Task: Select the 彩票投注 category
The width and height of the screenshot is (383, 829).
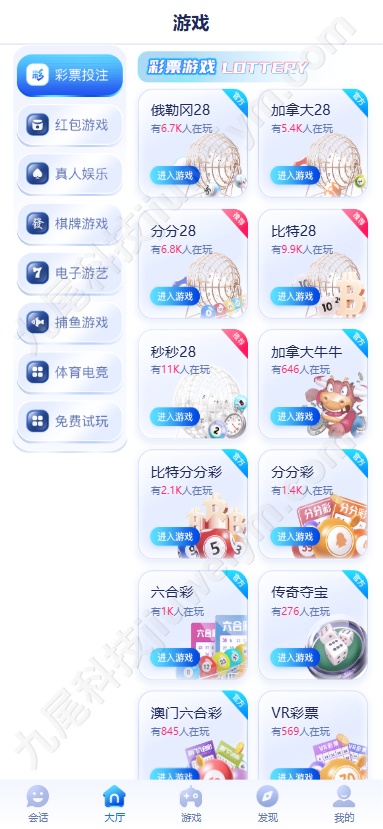Action: pos(70,75)
